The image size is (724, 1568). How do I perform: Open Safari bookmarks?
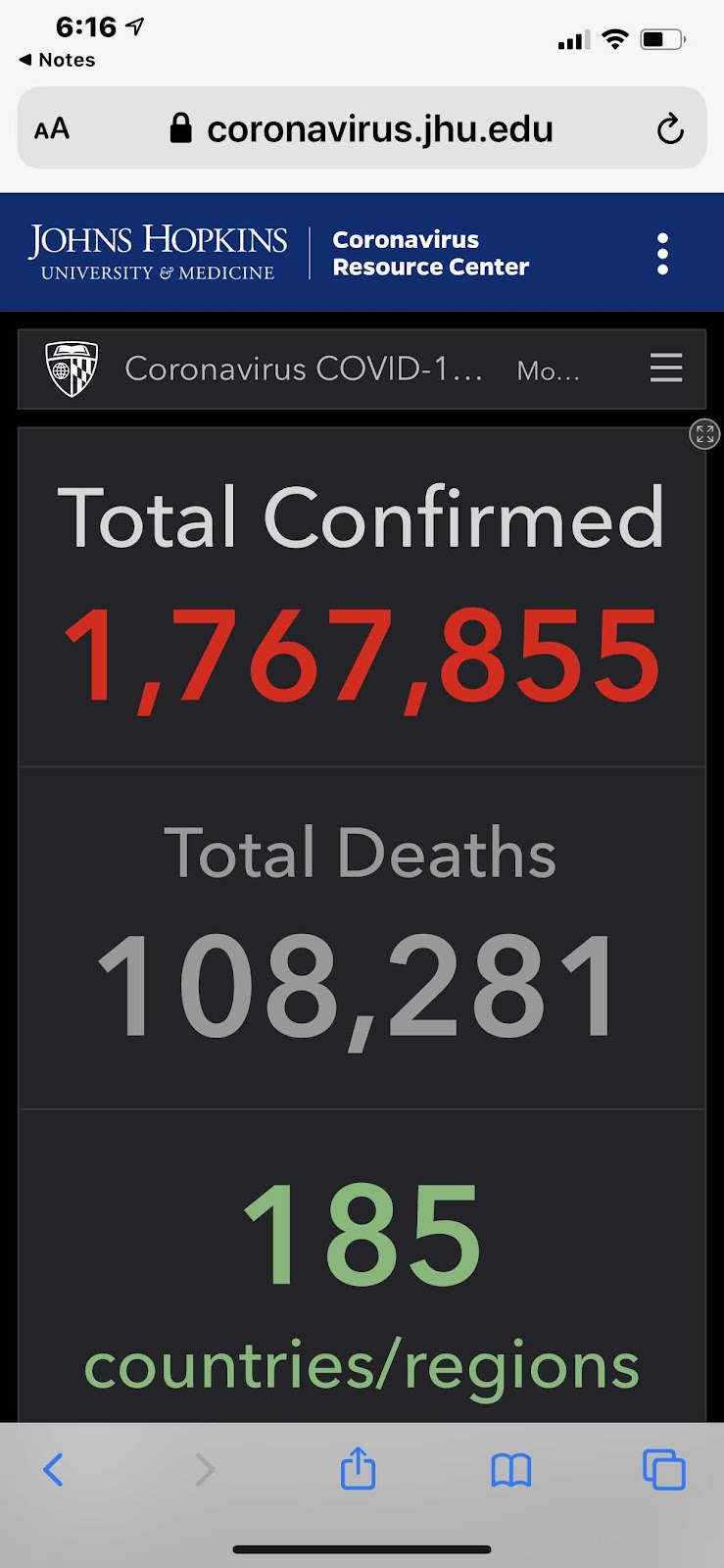click(510, 1469)
